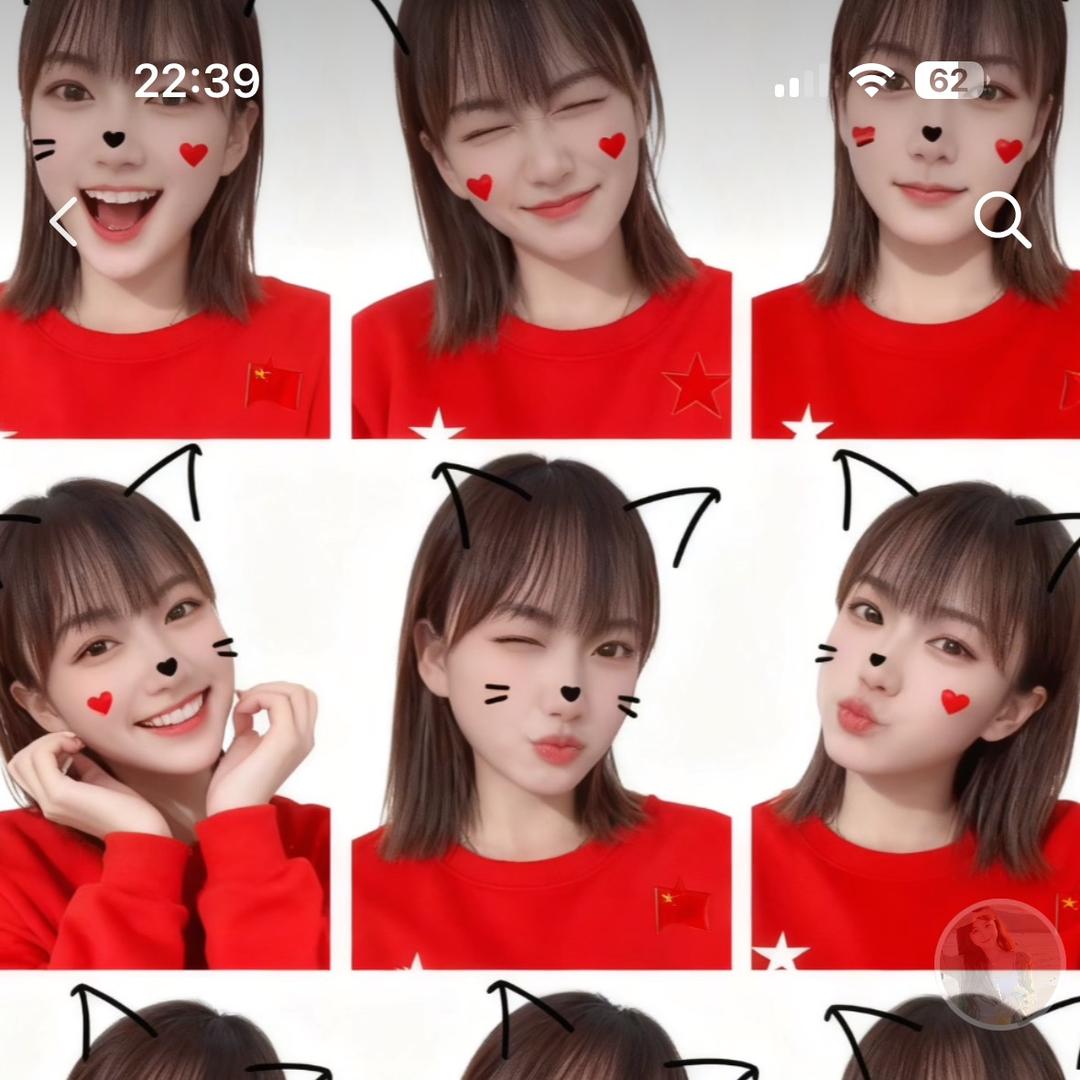1080x1080 pixels.
Task: Open the floating round avatar bubble
Action: tap(999, 964)
